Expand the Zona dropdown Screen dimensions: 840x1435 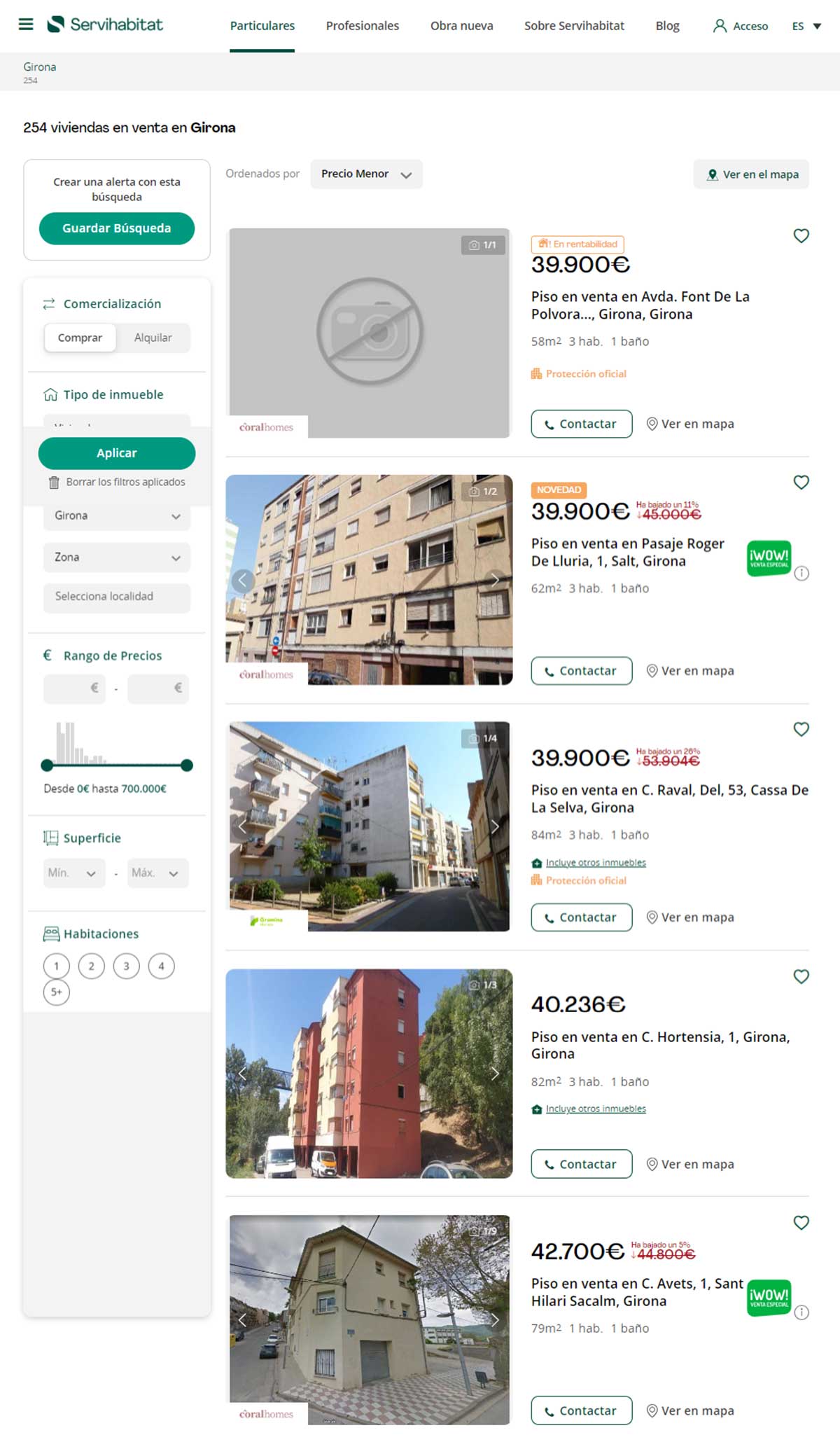116,557
